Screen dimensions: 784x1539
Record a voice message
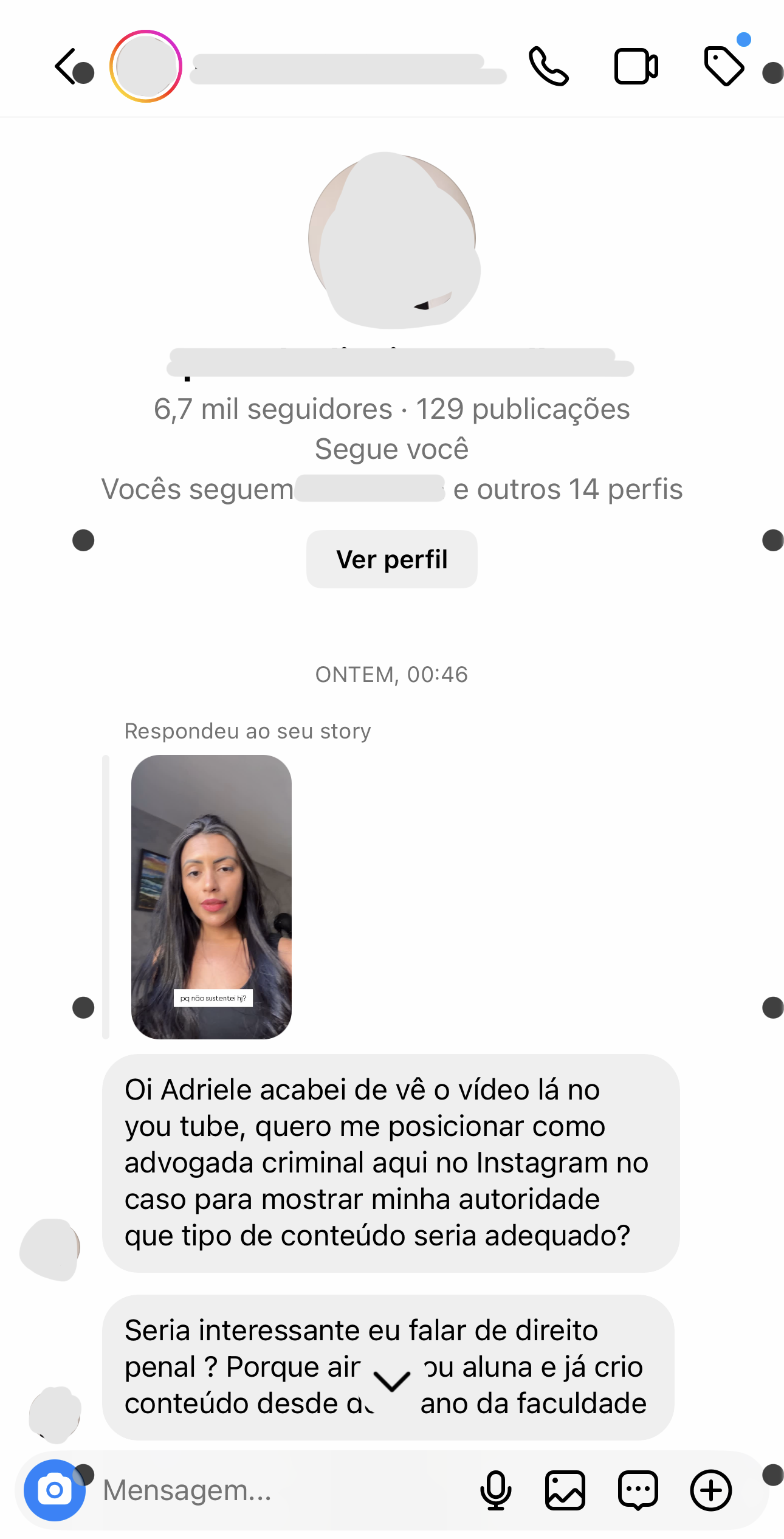coord(496,1490)
